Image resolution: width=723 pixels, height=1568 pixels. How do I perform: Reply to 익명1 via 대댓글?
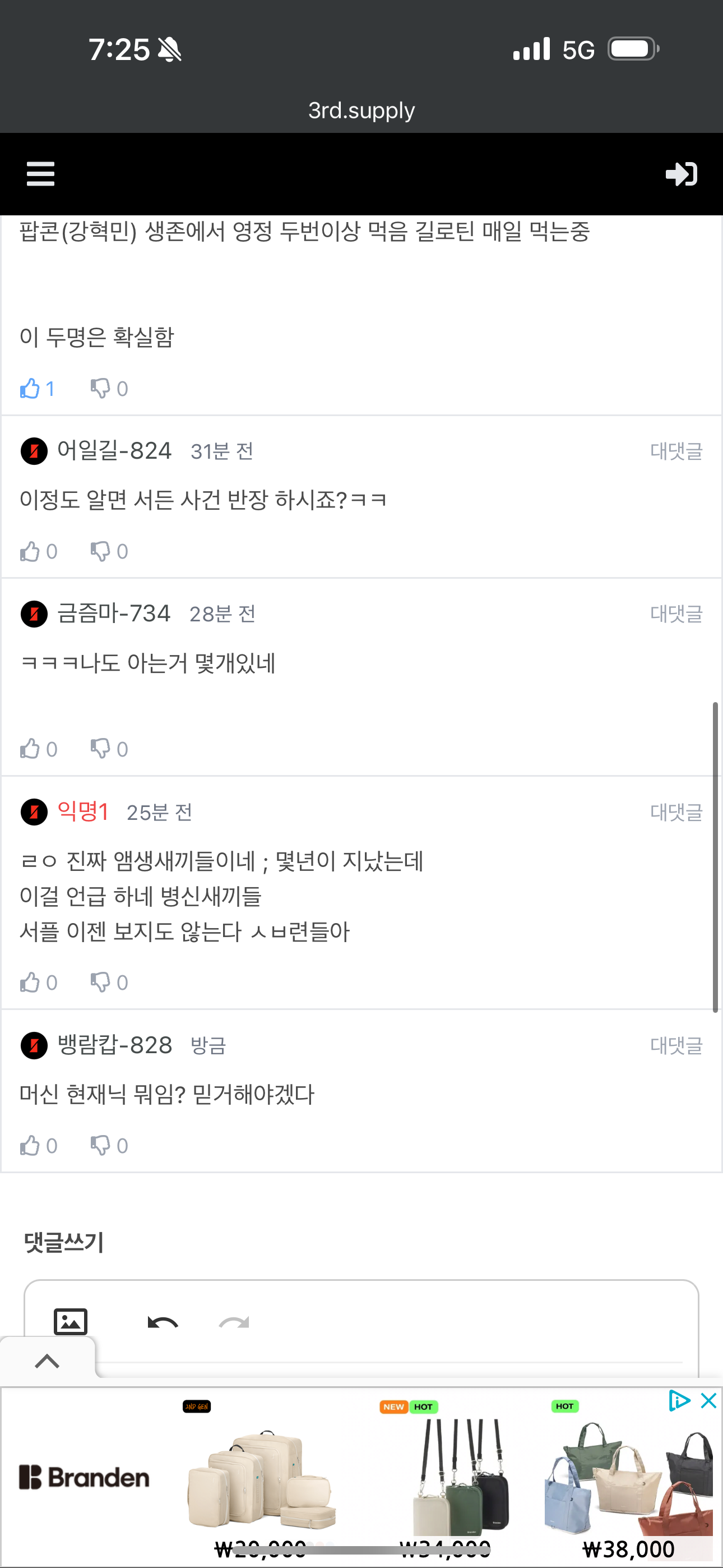(x=675, y=812)
